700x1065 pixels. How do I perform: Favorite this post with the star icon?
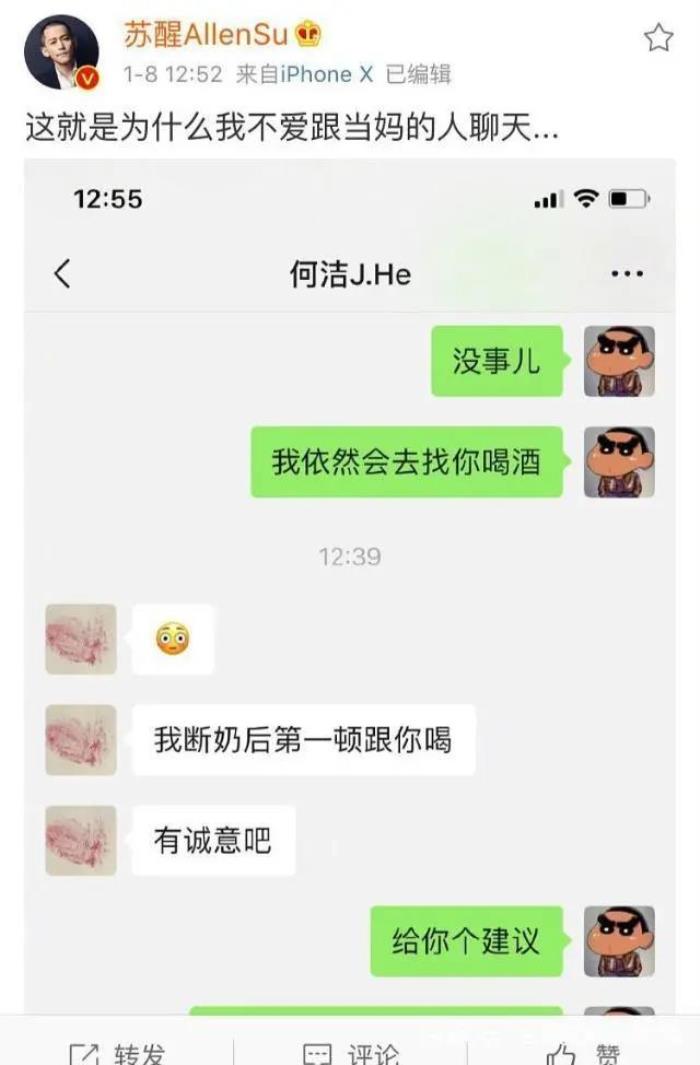[x=658, y=38]
